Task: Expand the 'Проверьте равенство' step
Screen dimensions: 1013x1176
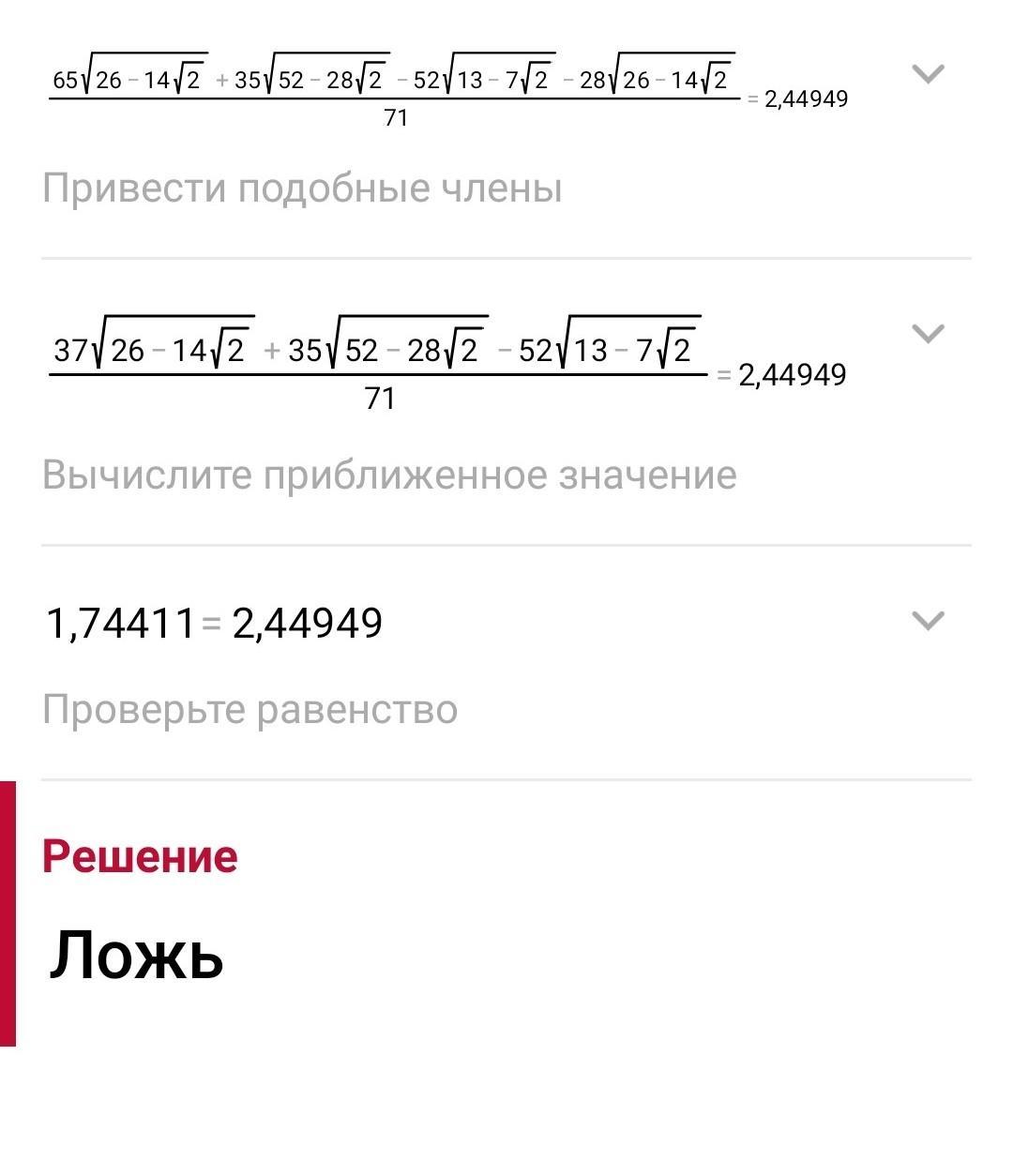Action: coord(928,620)
